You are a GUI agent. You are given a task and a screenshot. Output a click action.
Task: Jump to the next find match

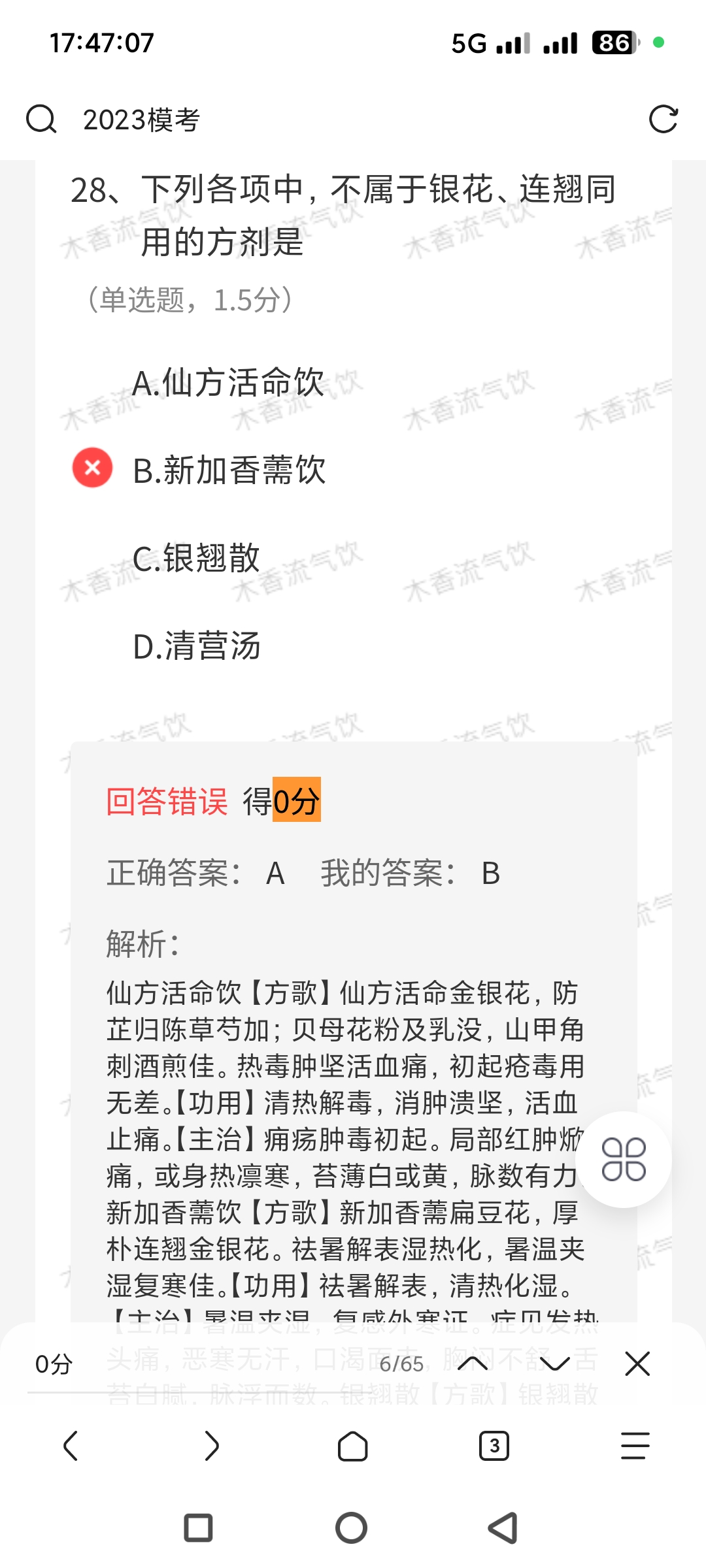[555, 1364]
